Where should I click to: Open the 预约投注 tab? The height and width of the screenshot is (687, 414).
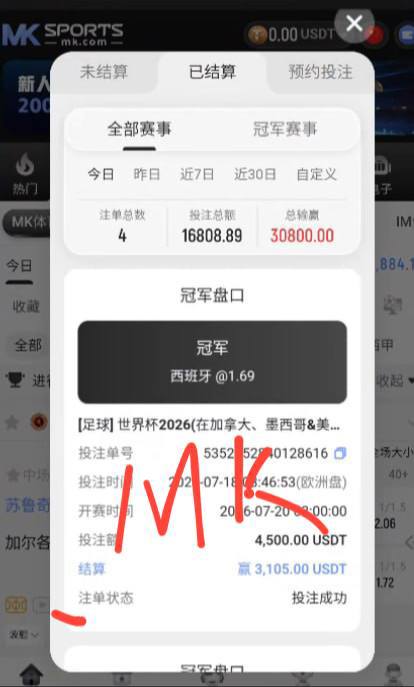[x=320, y=72]
